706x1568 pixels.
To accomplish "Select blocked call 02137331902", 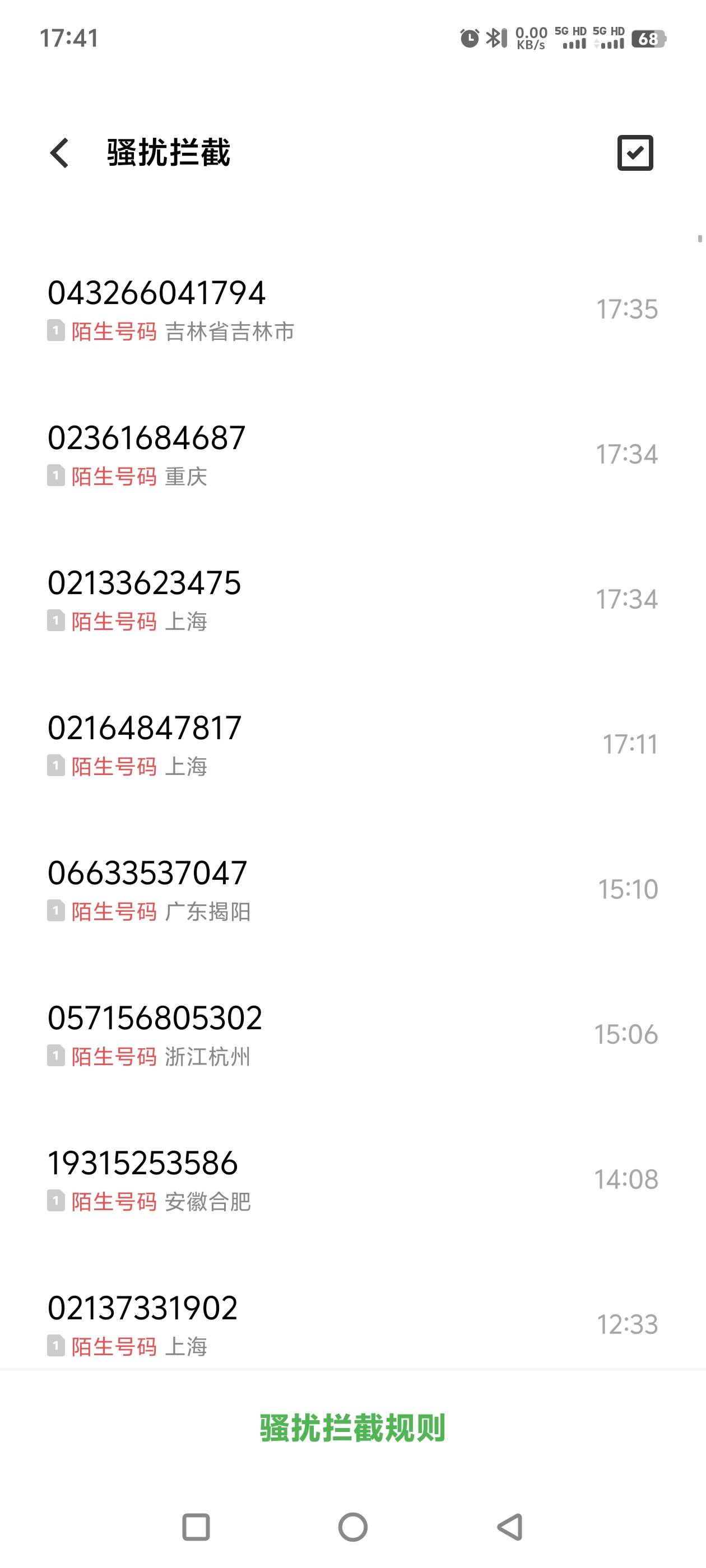I will [352, 1324].
